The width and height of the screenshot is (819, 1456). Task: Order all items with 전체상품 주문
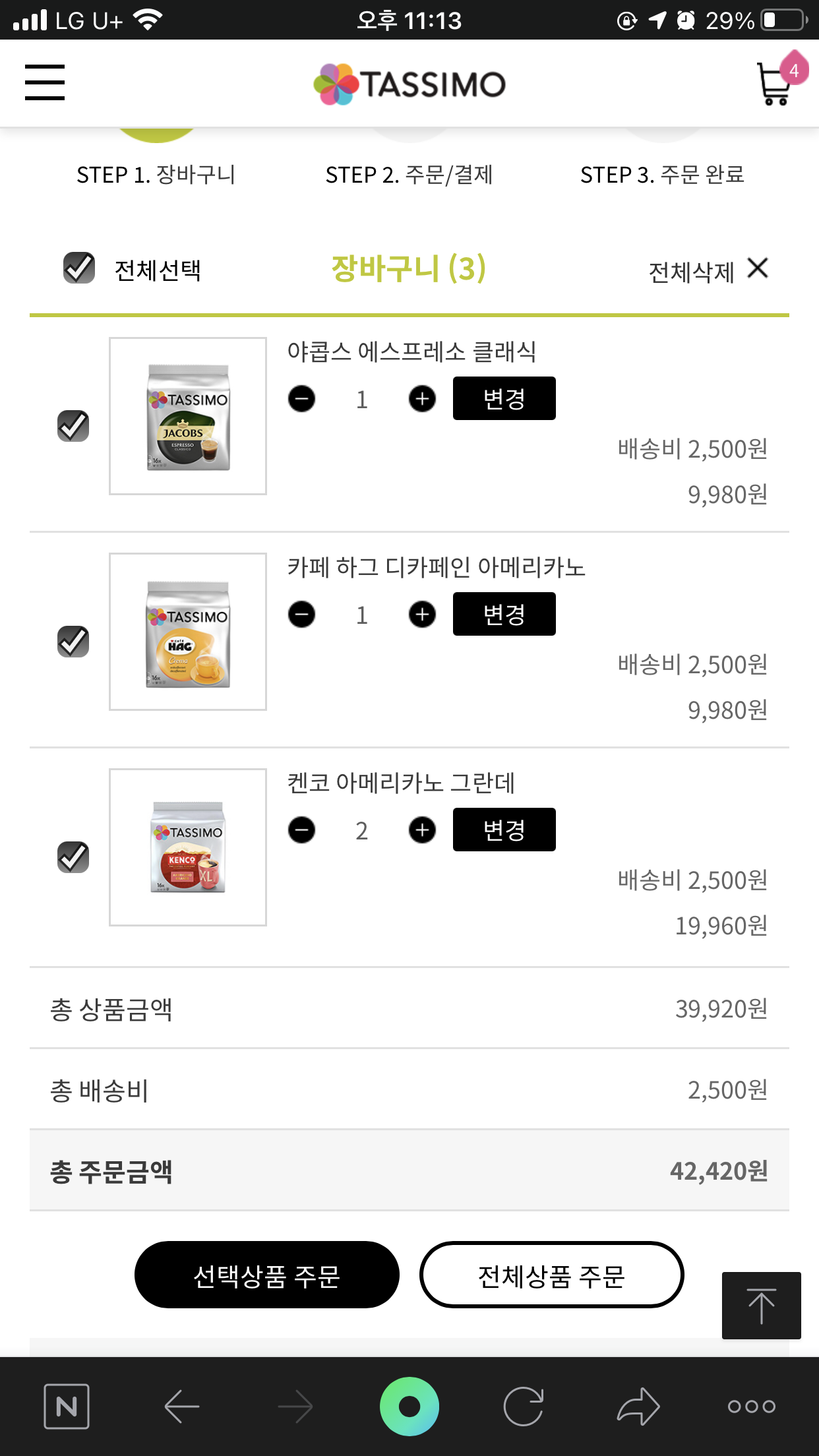point(551,1275)
